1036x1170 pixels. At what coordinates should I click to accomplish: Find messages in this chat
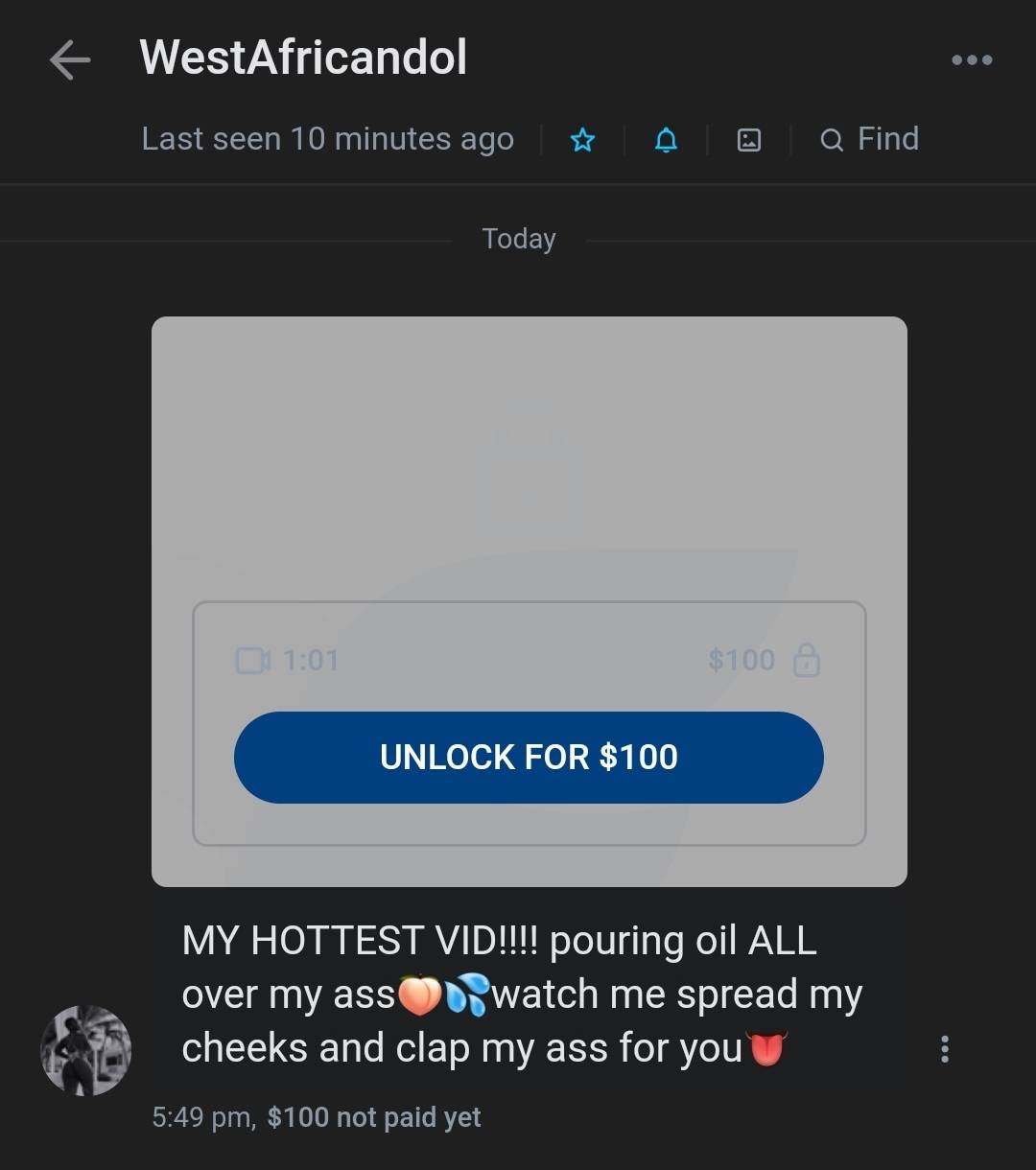click(869, 140)
